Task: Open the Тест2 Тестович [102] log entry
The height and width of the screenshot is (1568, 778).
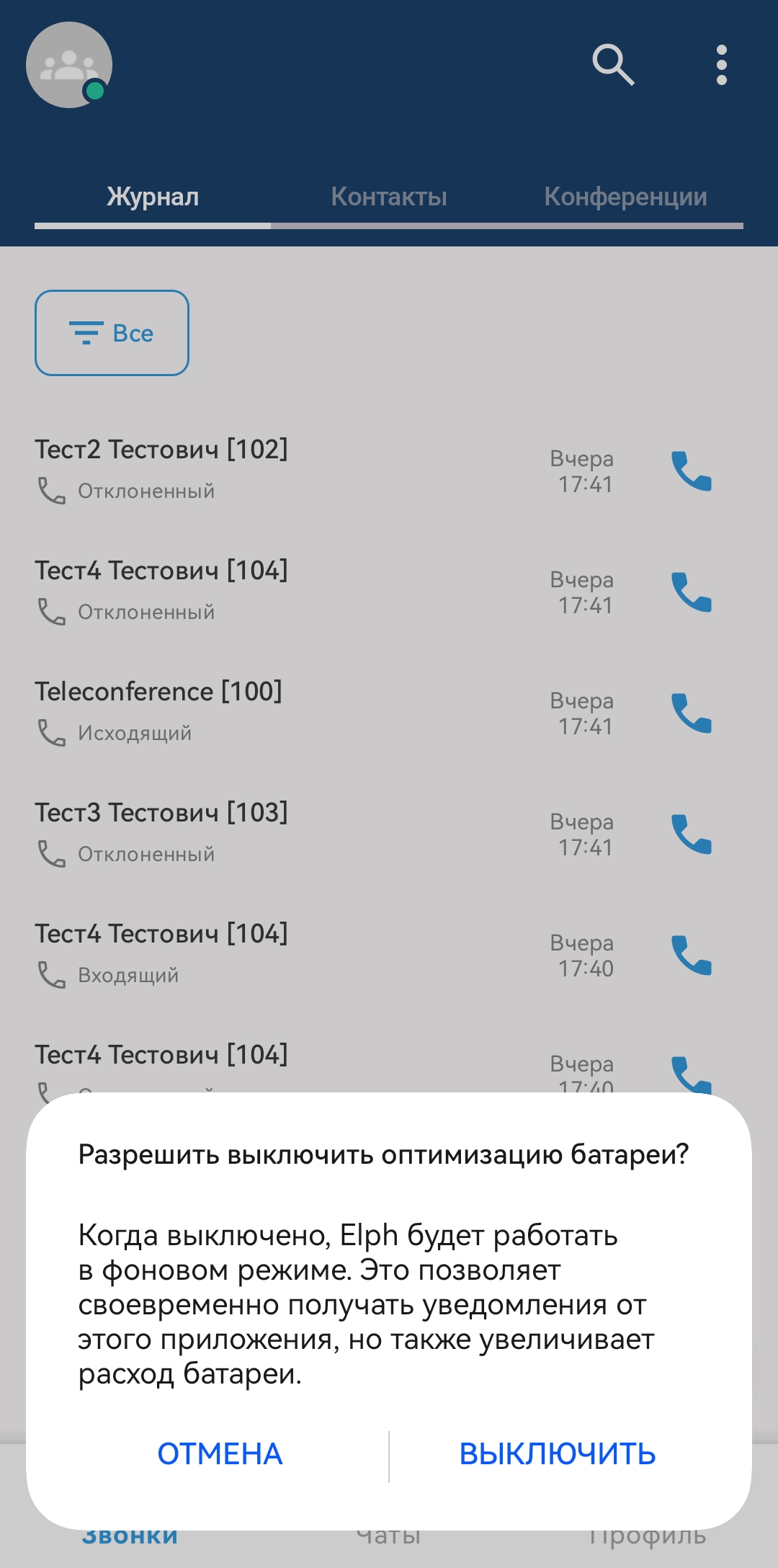Action: pos(252,469)
